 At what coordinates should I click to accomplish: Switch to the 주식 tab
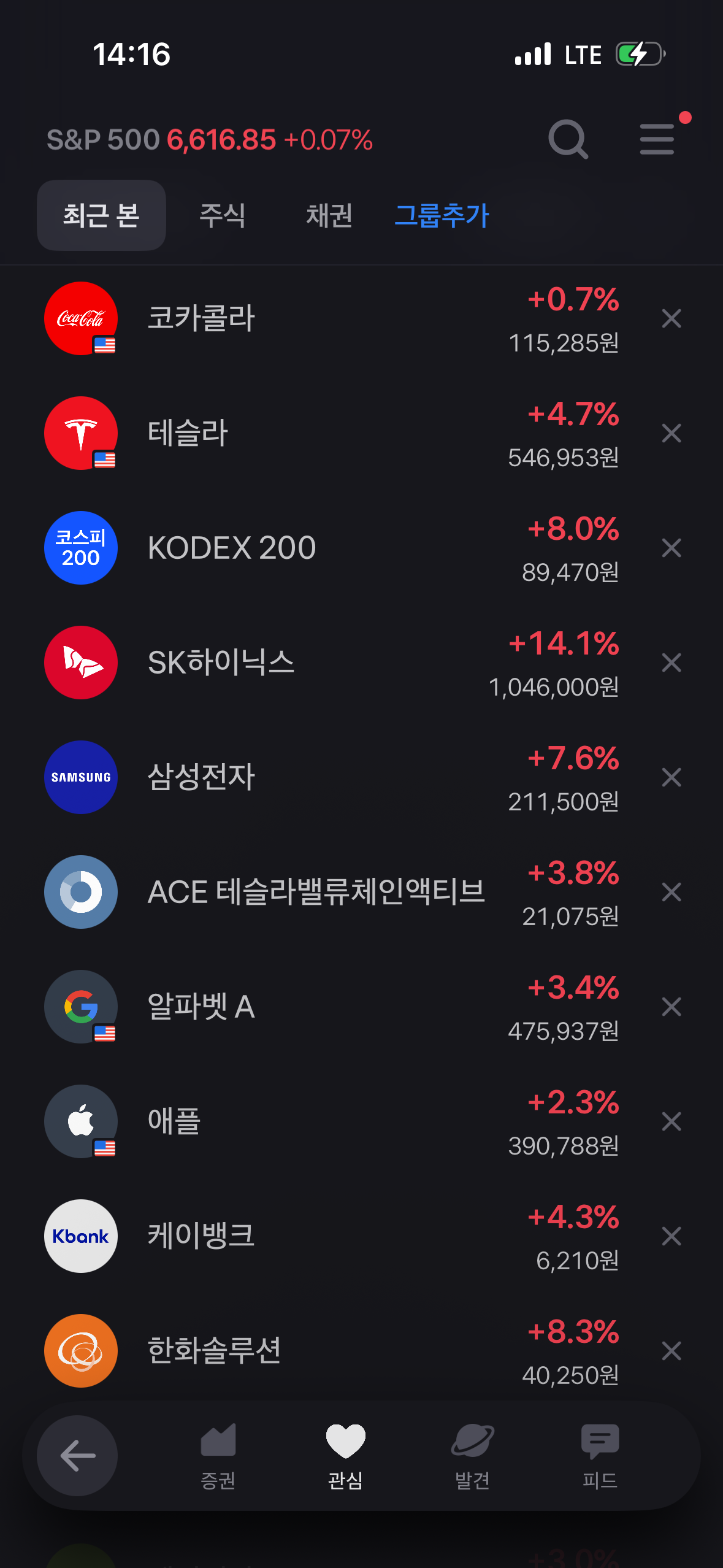pyautogui.click(x=222, y=215)
